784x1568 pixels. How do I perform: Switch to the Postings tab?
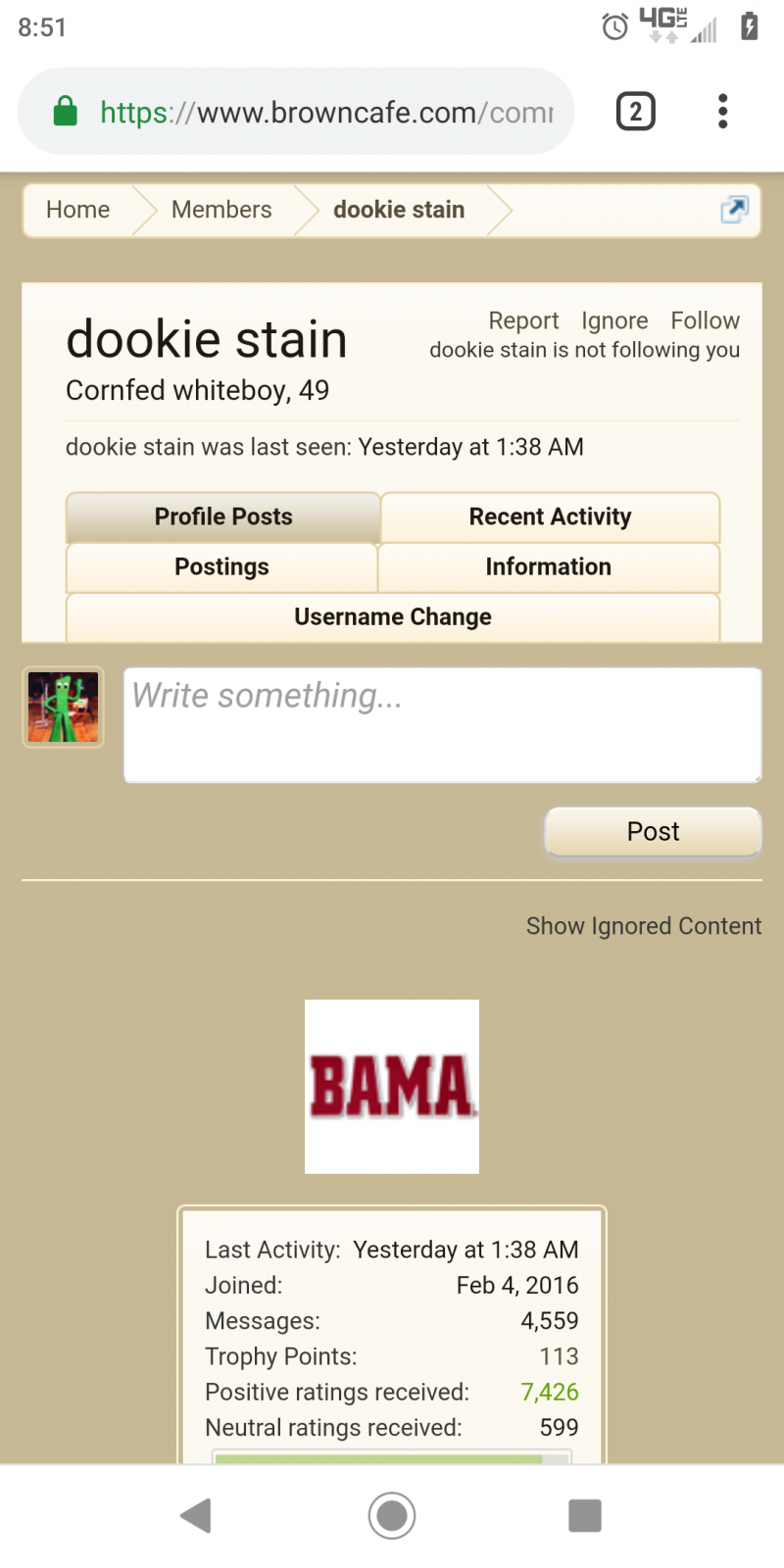click(221, 566)
